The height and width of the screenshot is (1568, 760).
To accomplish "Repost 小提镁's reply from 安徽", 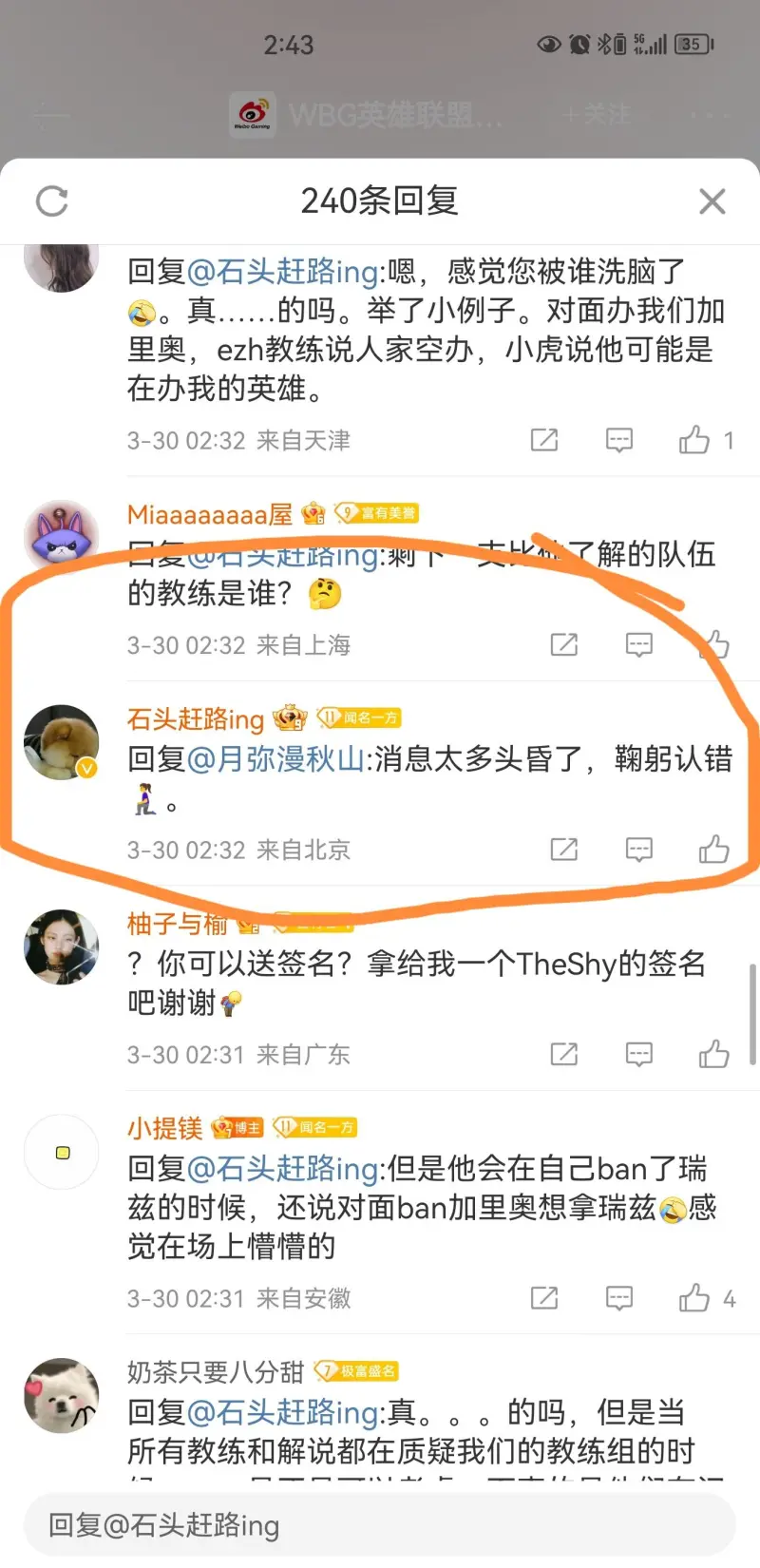I will 544,1298.
